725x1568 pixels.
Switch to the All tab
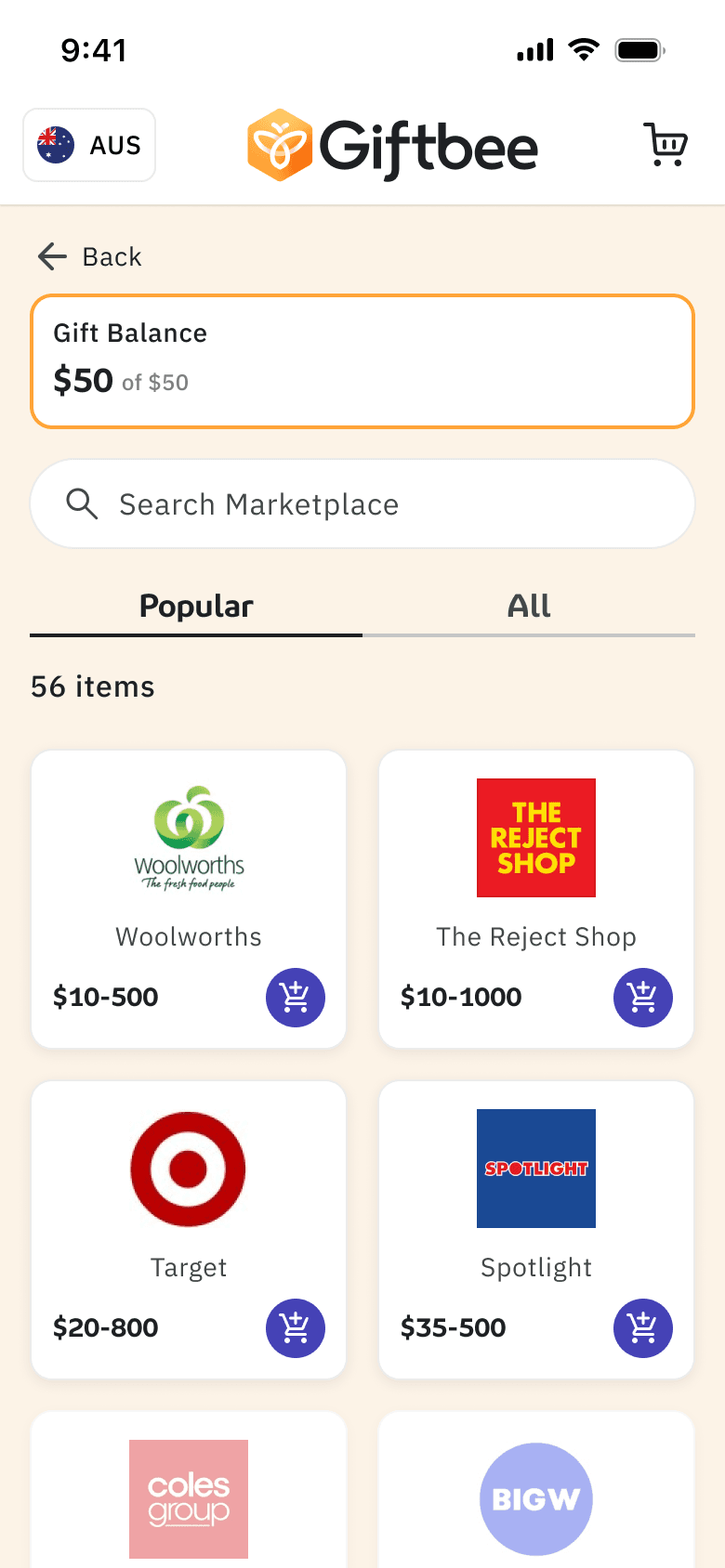pos(529,608)
